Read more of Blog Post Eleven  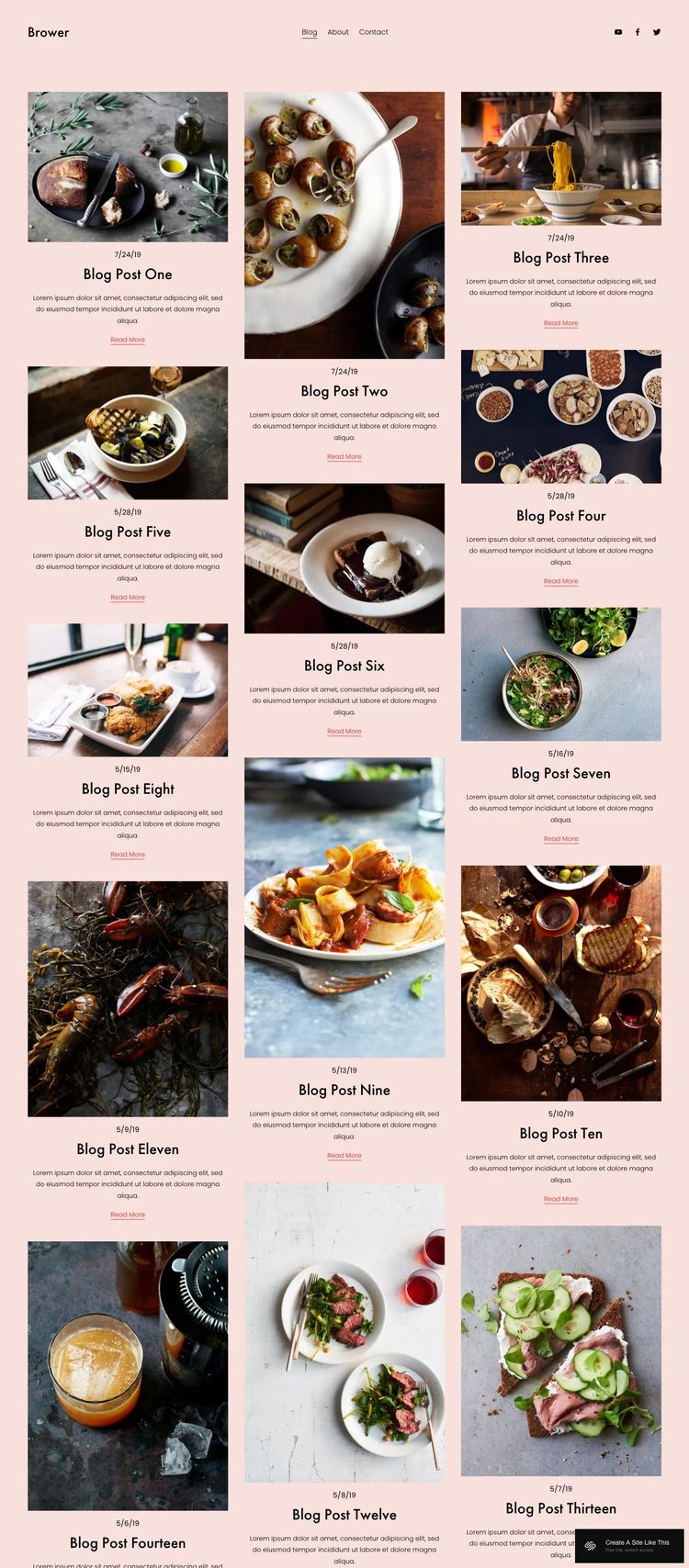pyautogui.click(x=128, y=1215)
